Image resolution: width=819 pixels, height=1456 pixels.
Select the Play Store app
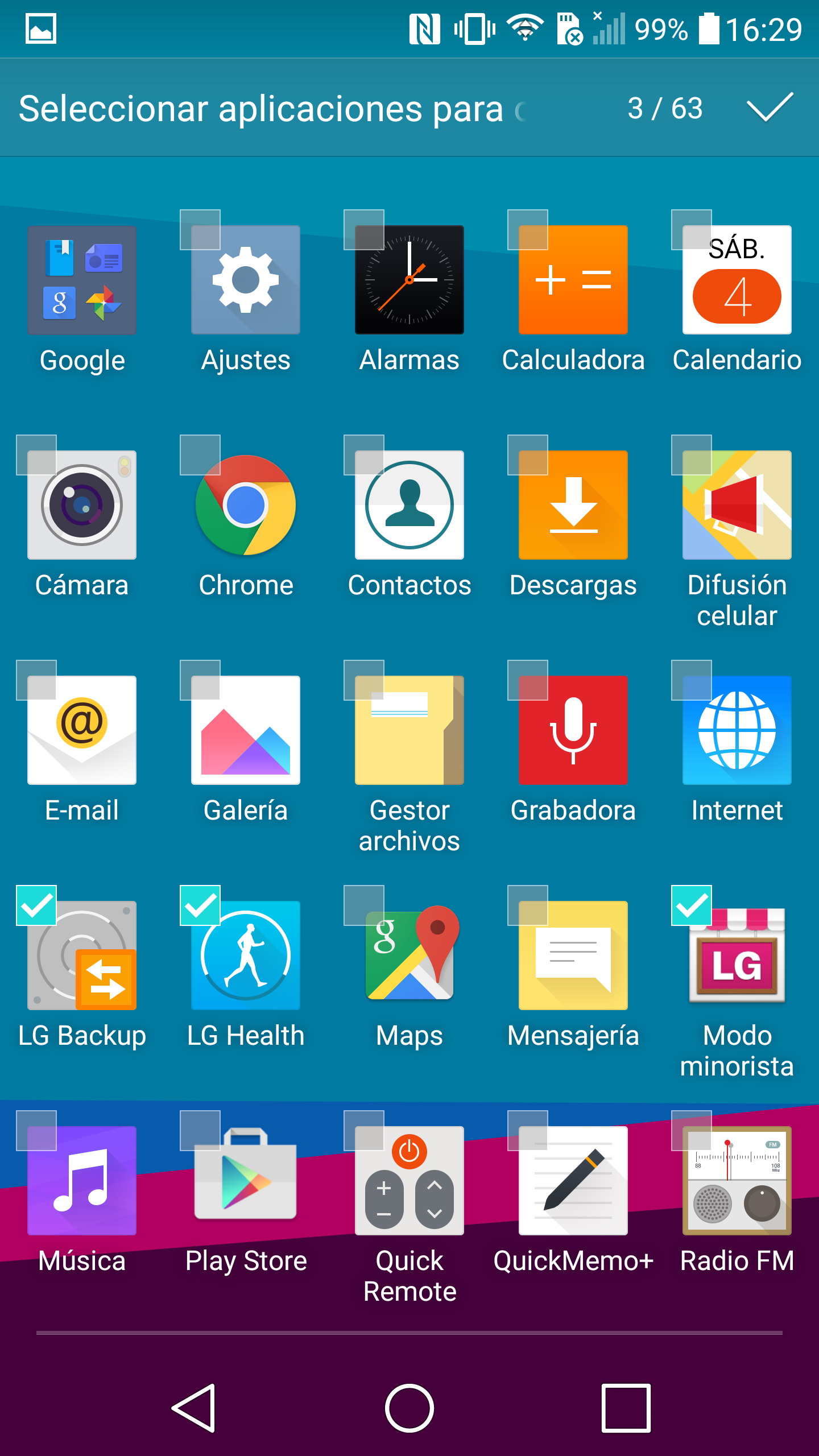[245, 1181]
